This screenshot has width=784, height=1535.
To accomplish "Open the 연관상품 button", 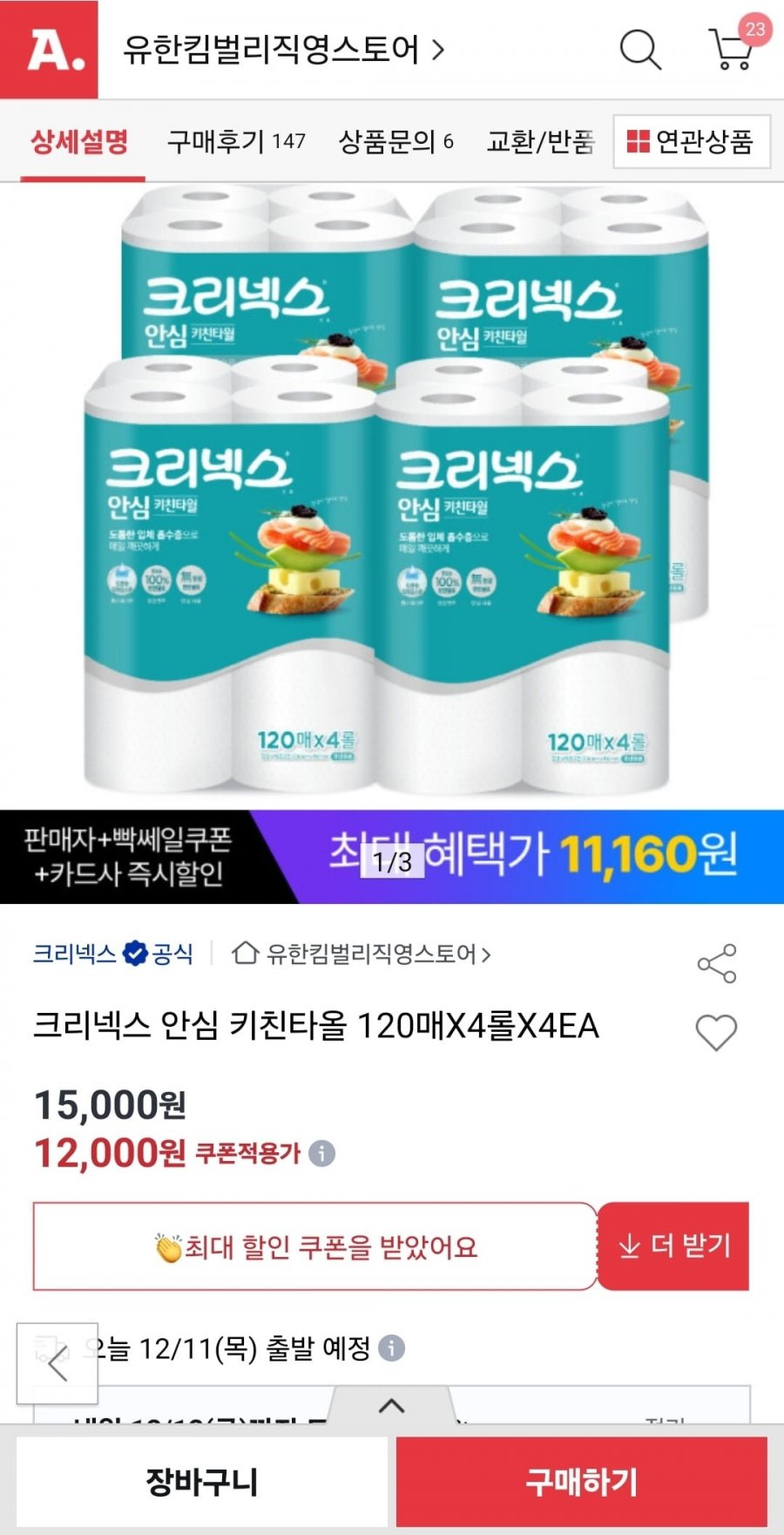I will (x=692, y=141).
